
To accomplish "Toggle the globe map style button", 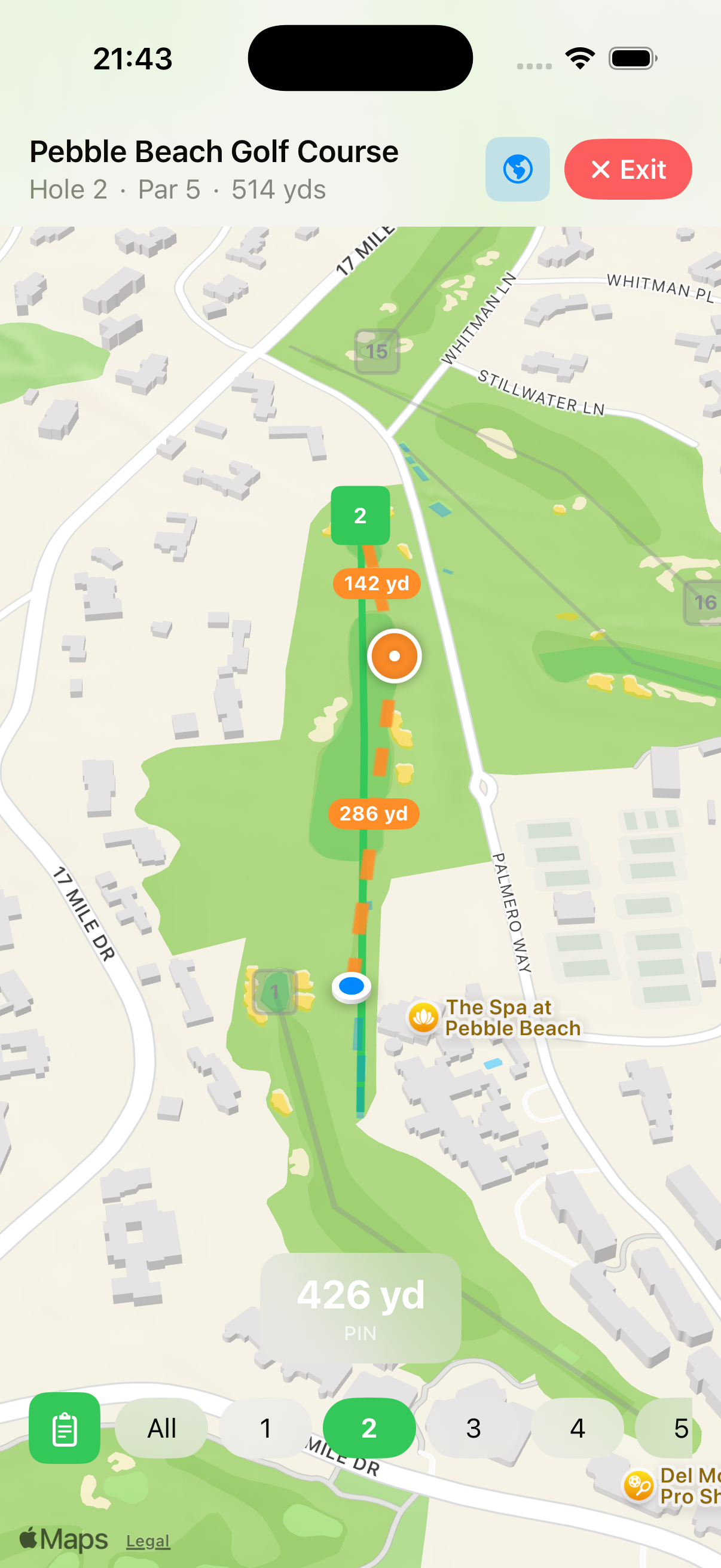I will pyautogui.click(x=517, y=169).
